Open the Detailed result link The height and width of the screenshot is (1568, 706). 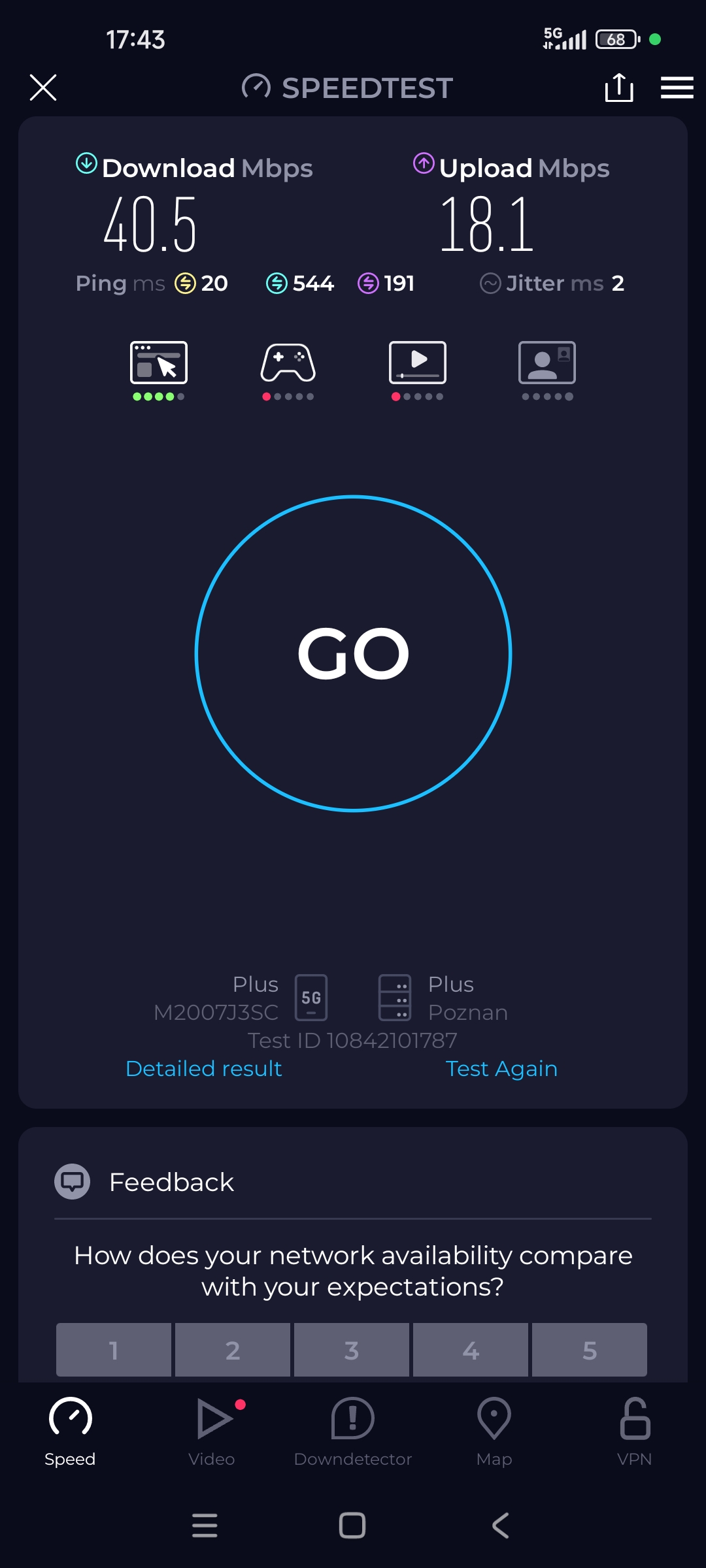[x=203, y=1069]
